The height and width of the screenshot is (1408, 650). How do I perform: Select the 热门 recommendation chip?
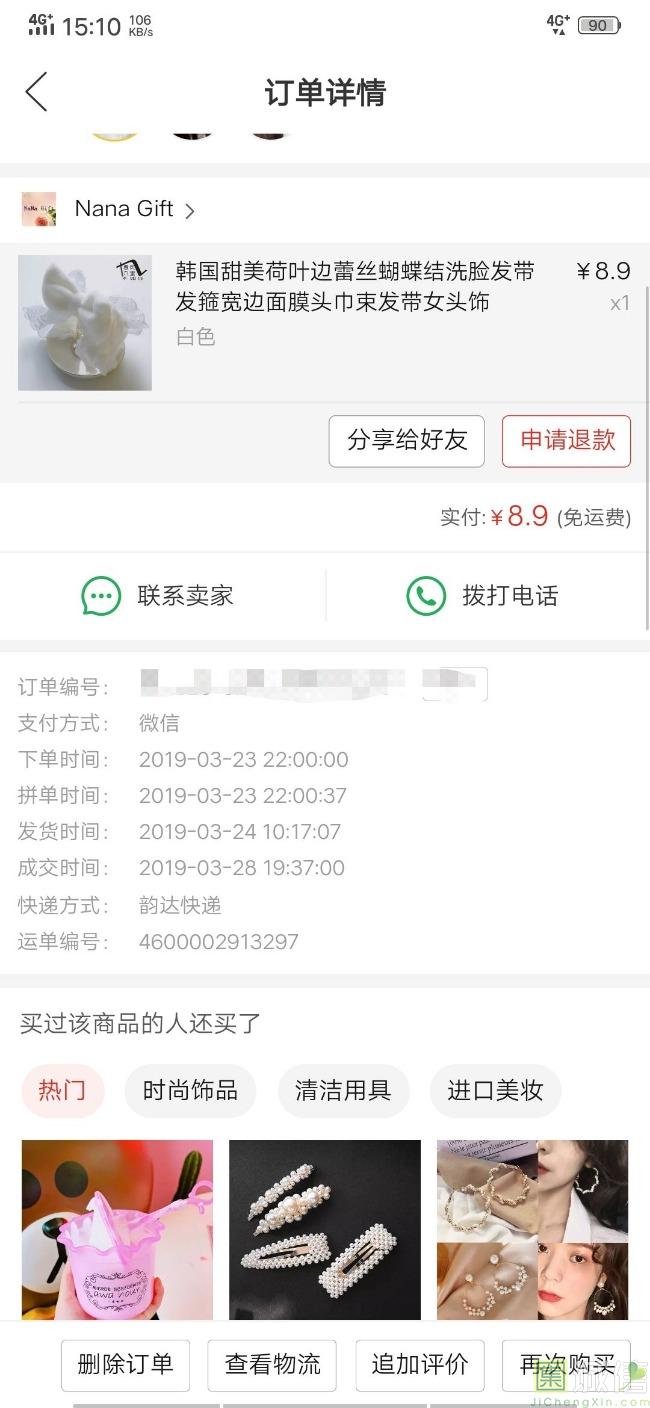[62, 1090]
